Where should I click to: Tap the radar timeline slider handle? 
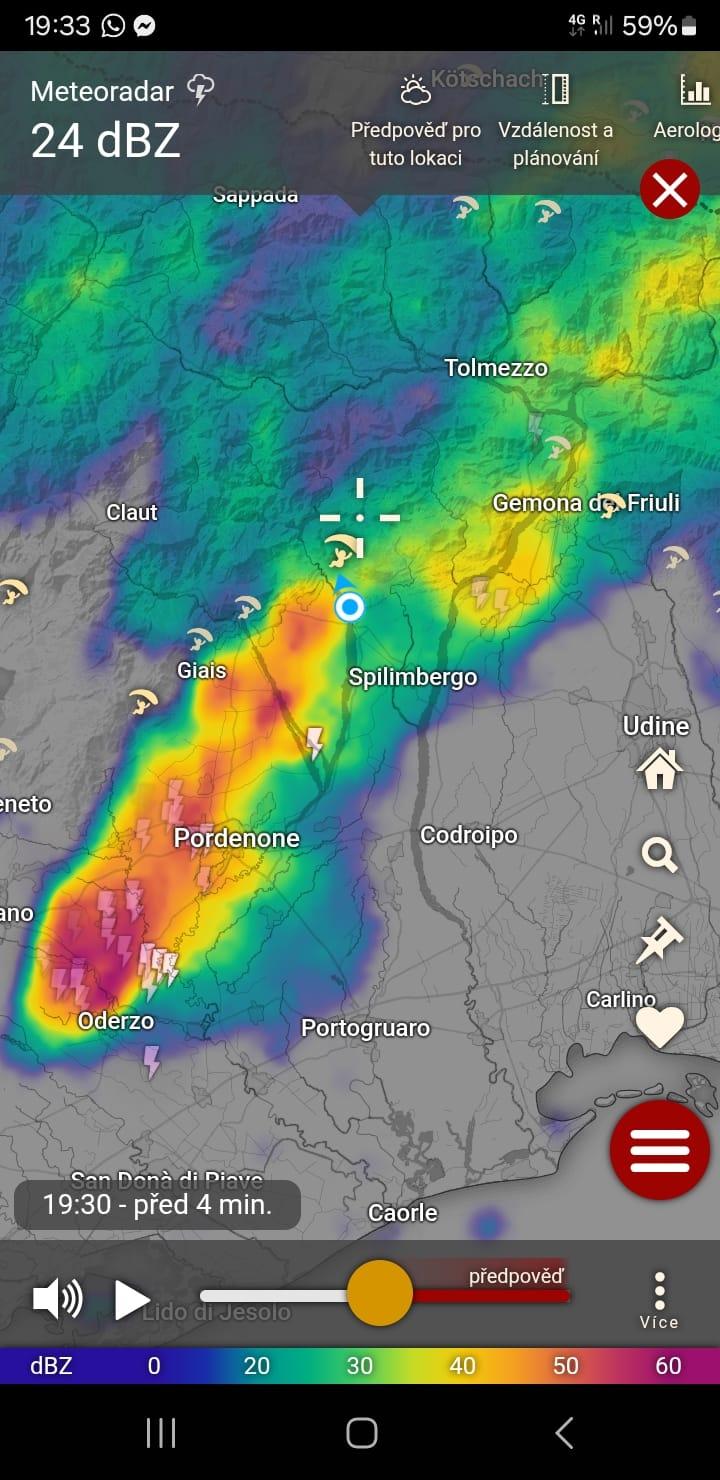click(x=380, y=1293)
